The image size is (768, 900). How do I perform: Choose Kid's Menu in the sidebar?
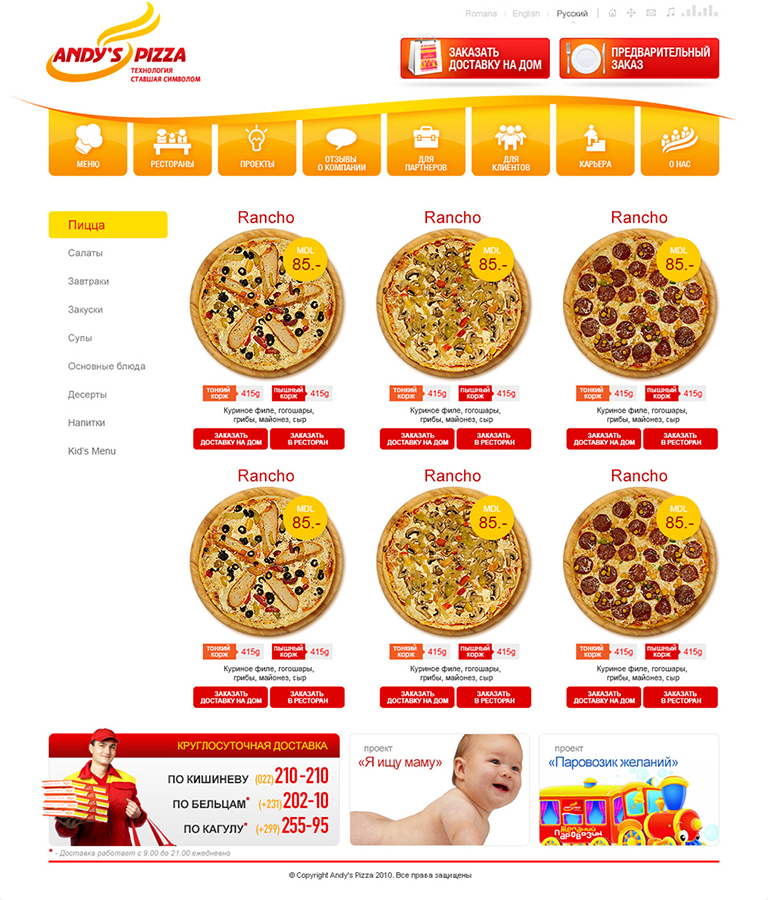click(91, 451)
